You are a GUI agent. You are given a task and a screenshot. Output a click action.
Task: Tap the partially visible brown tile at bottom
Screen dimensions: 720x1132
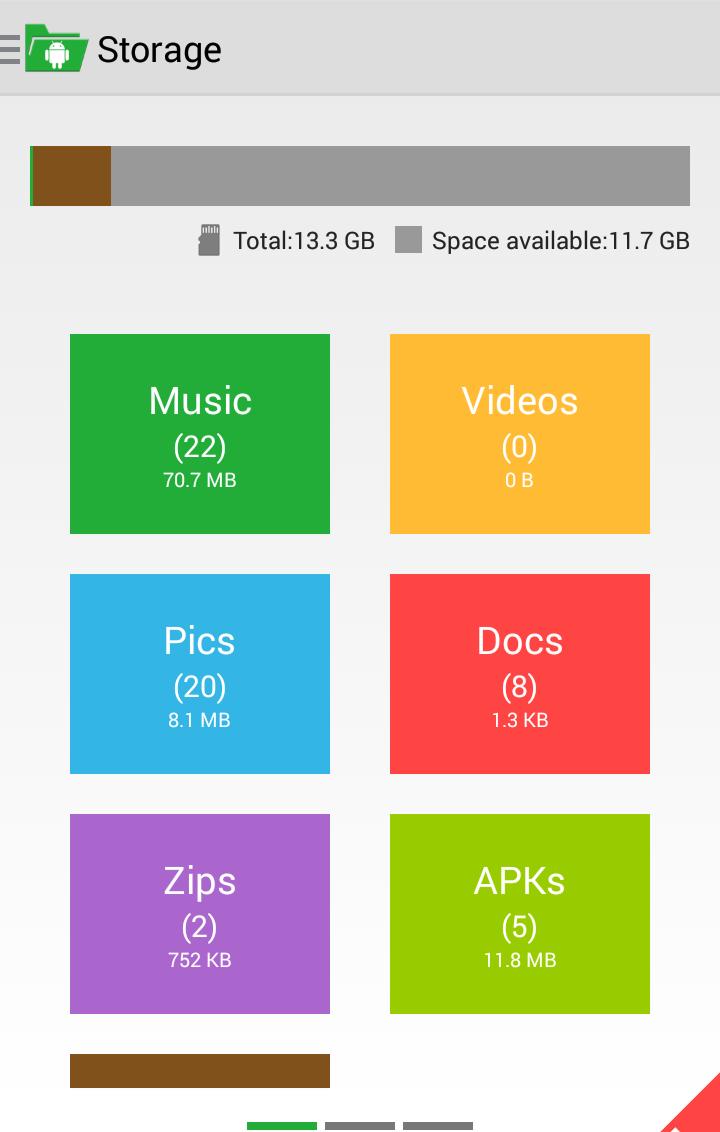pyautogui.click(x=199, y=1070)
